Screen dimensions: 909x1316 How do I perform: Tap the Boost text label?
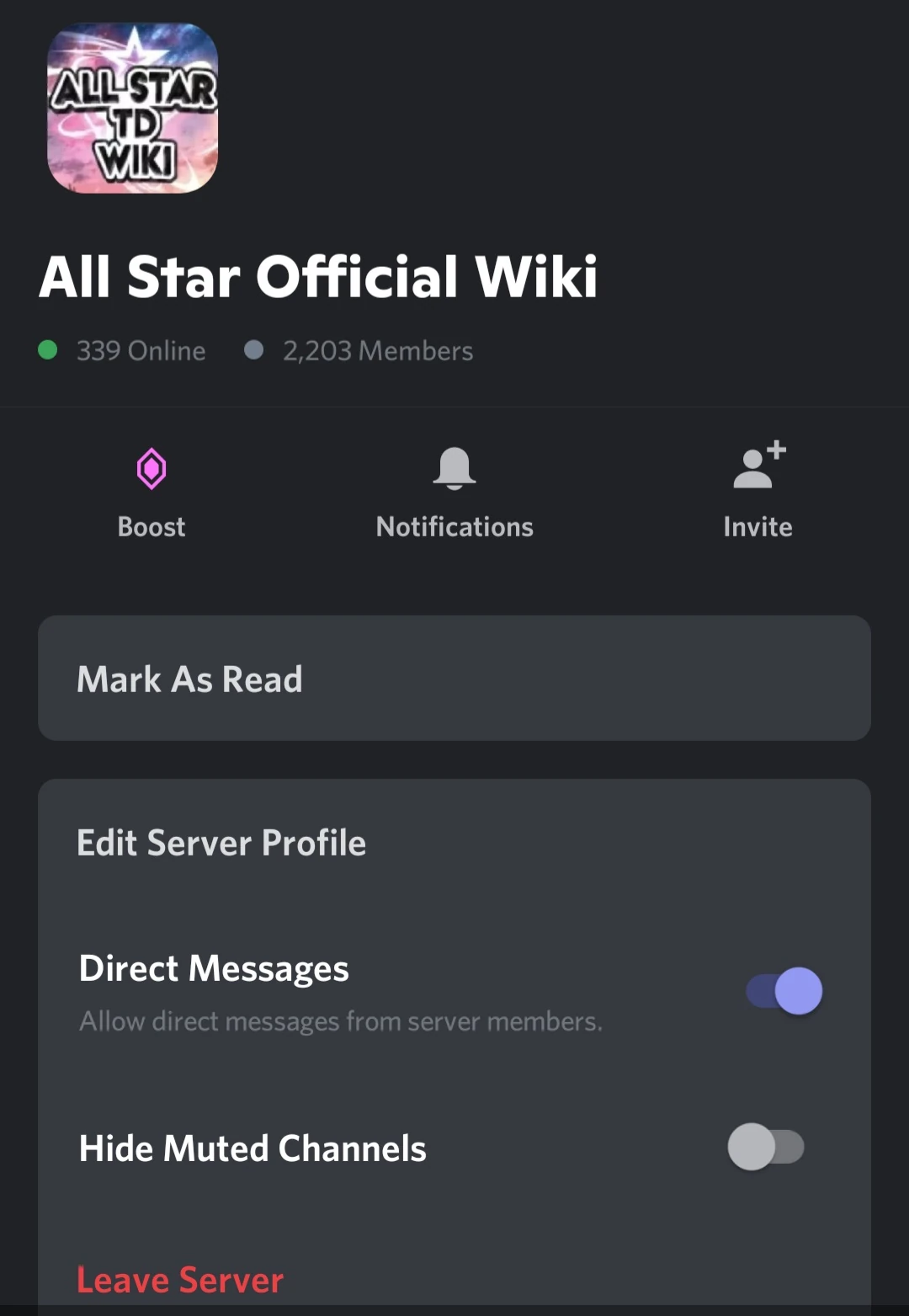pyautogui.click(x=151, y=526)
